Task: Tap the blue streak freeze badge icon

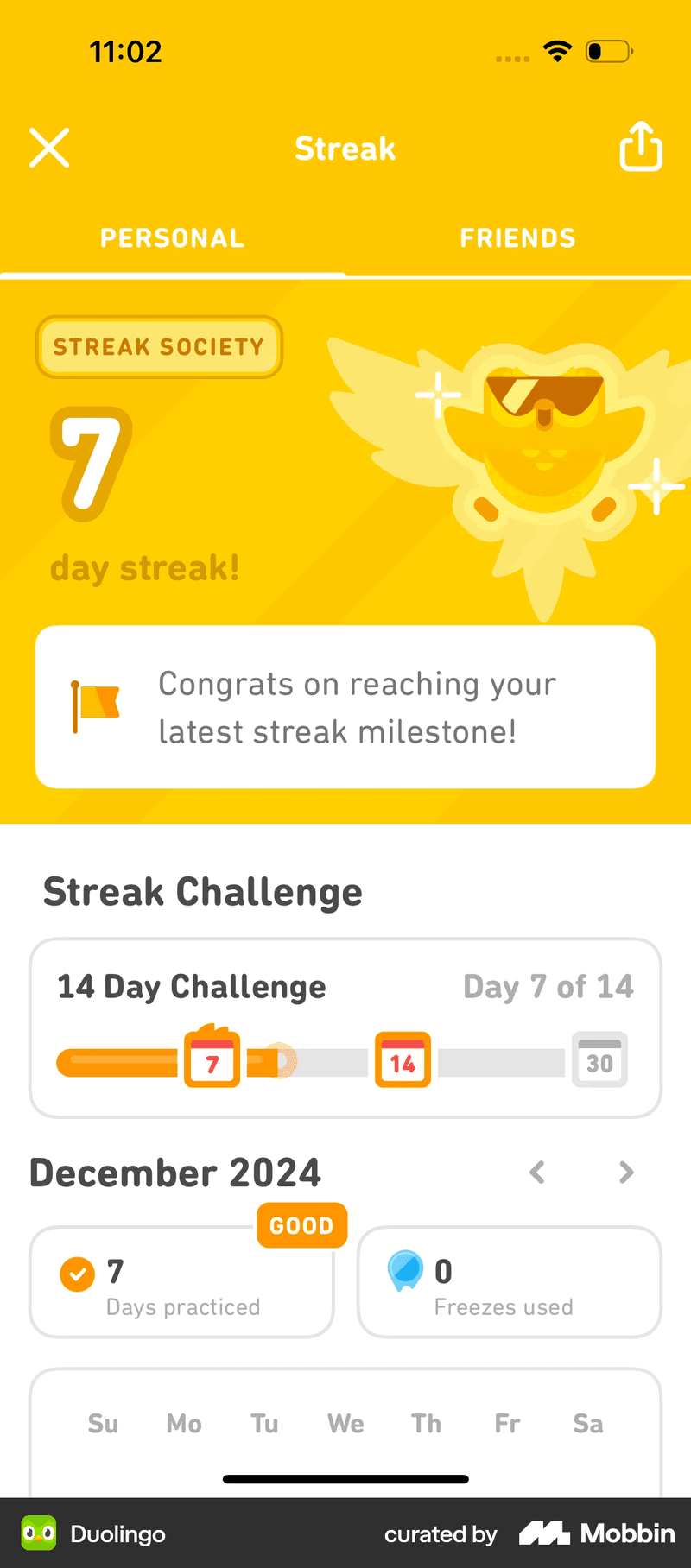Action: [x=407, y=1272]
